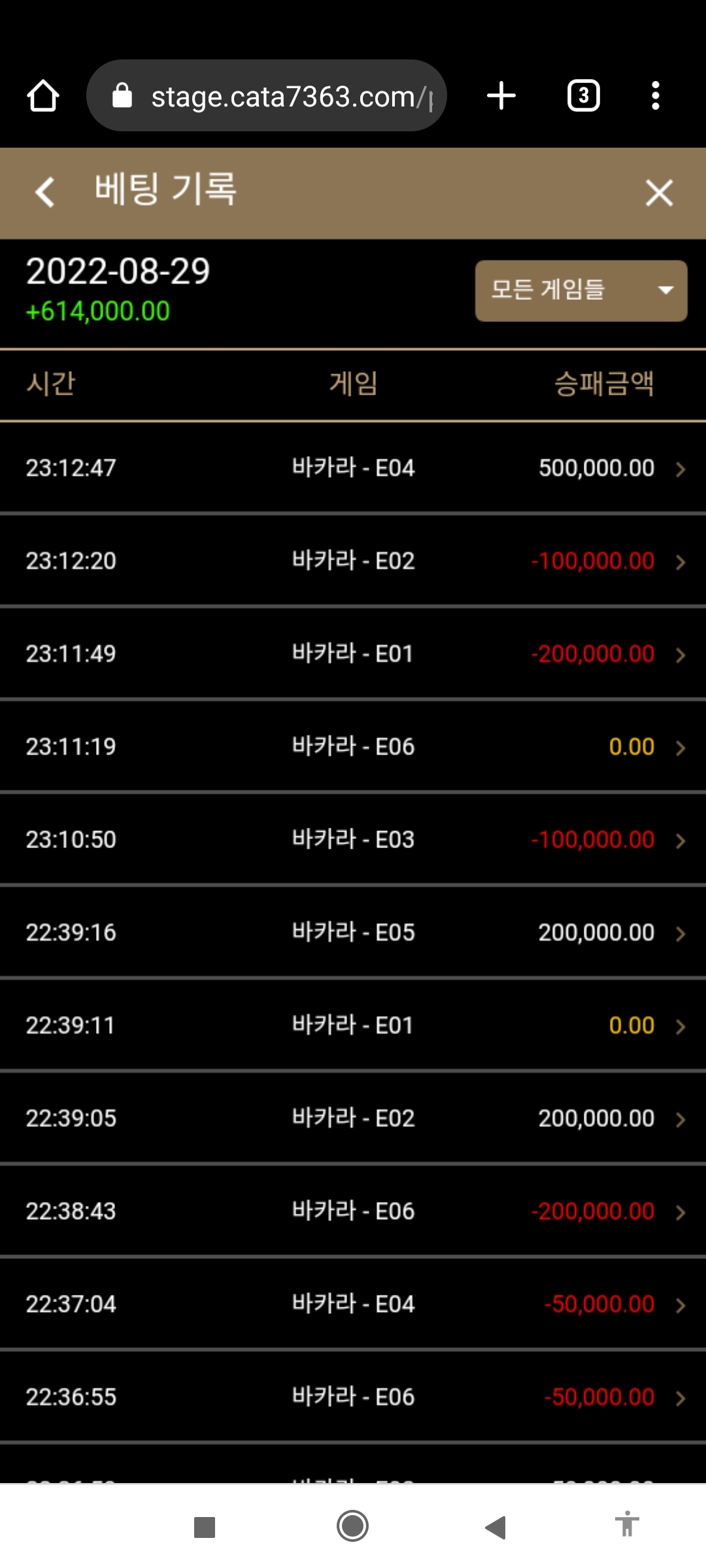
Task: View details of the 23:11:49 E01 bet
Action: pos(353,653)
